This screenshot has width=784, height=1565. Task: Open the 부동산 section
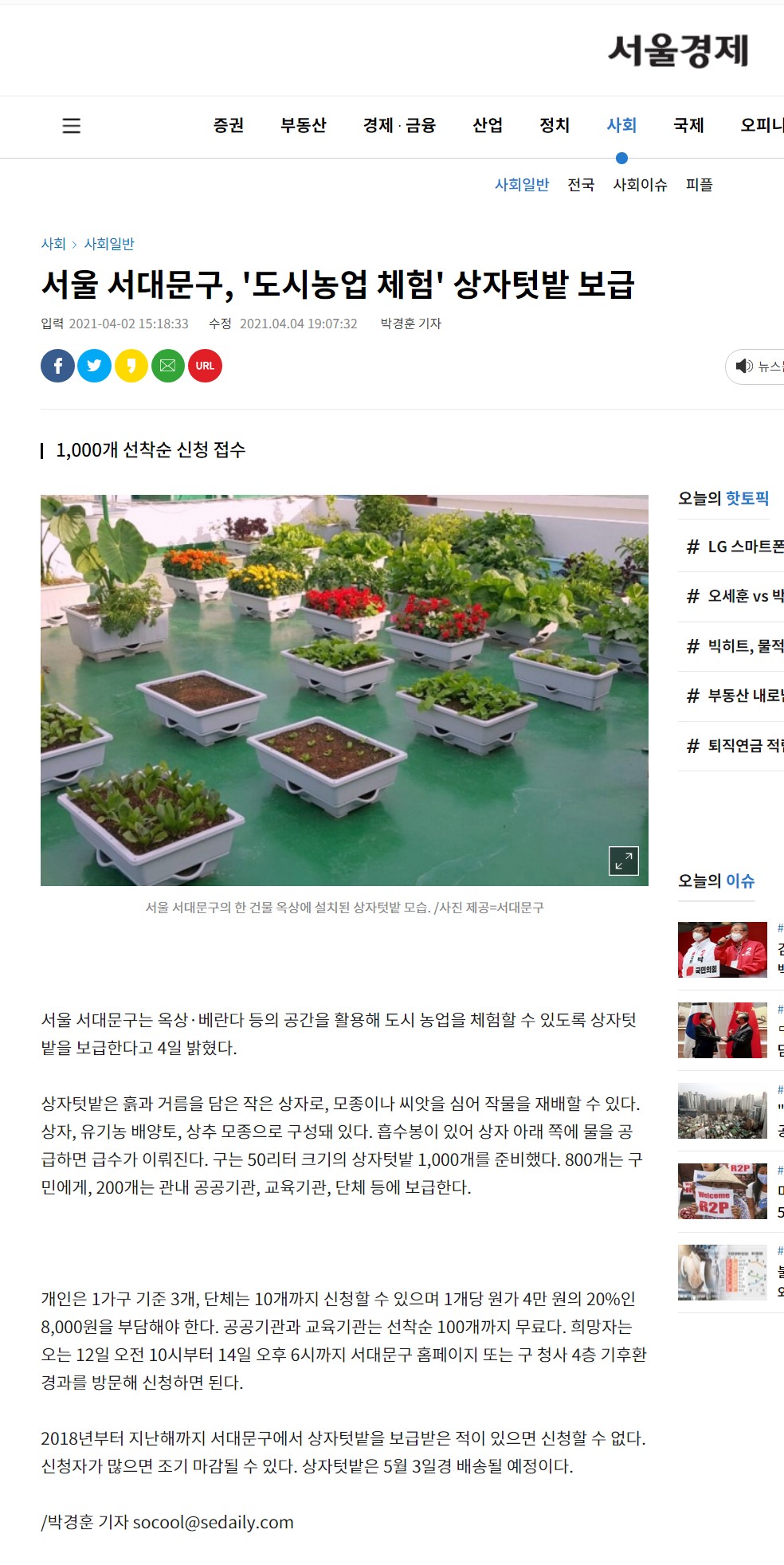[x=304, y=126]
